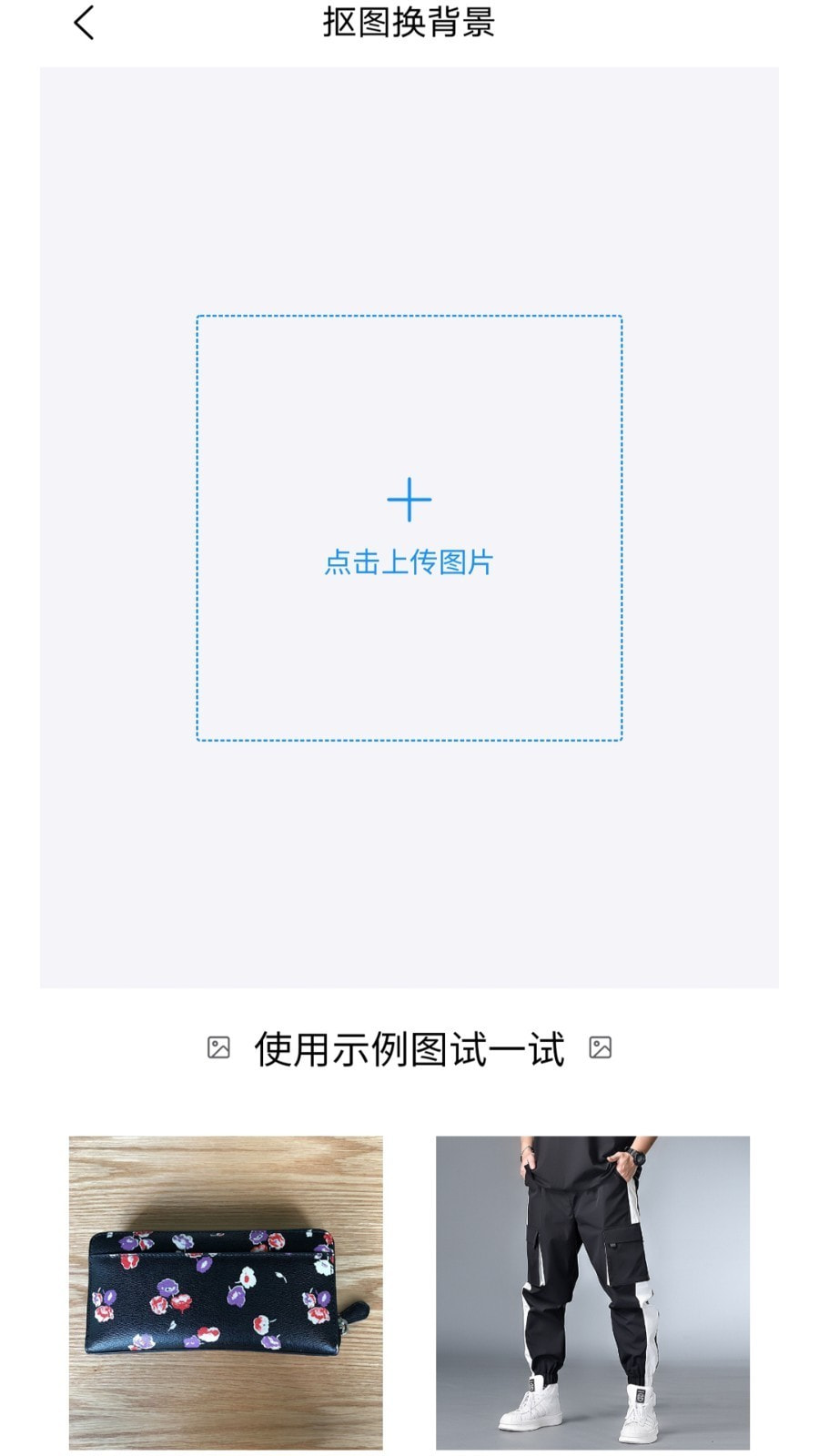Tap 点击上传图片 to upload an image
The image size is (819, 1456).
coord(409,528)
